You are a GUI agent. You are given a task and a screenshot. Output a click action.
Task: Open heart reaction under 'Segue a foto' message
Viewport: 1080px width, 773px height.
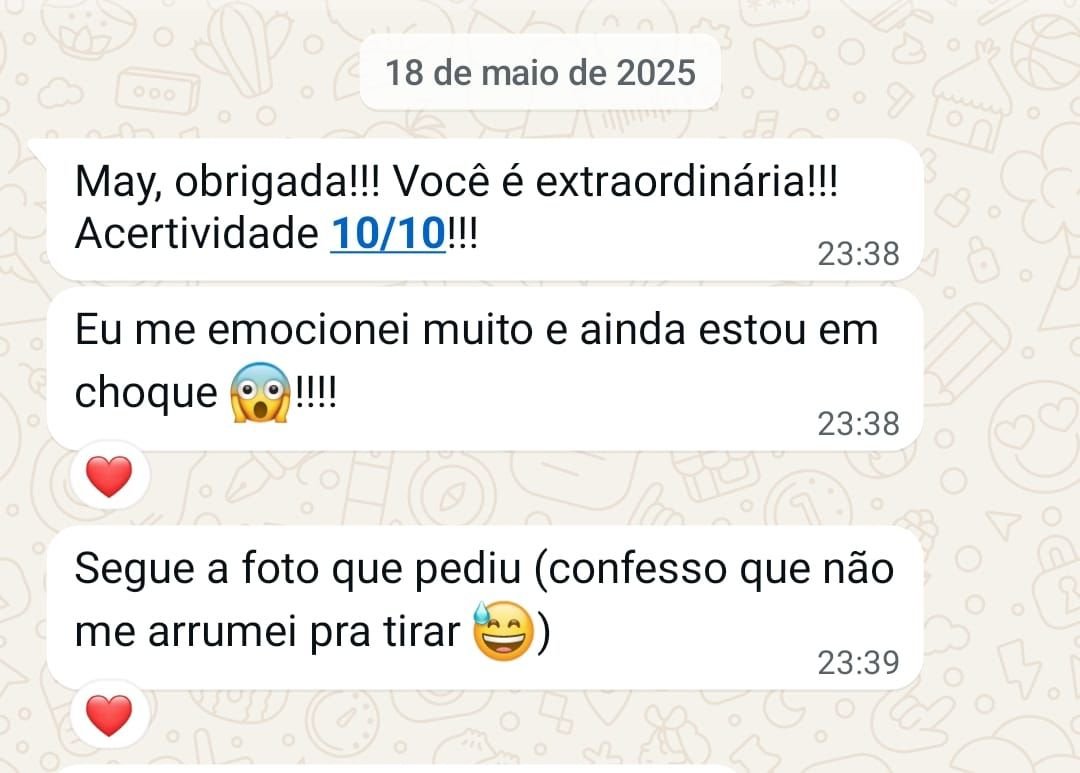pos(109,716)
